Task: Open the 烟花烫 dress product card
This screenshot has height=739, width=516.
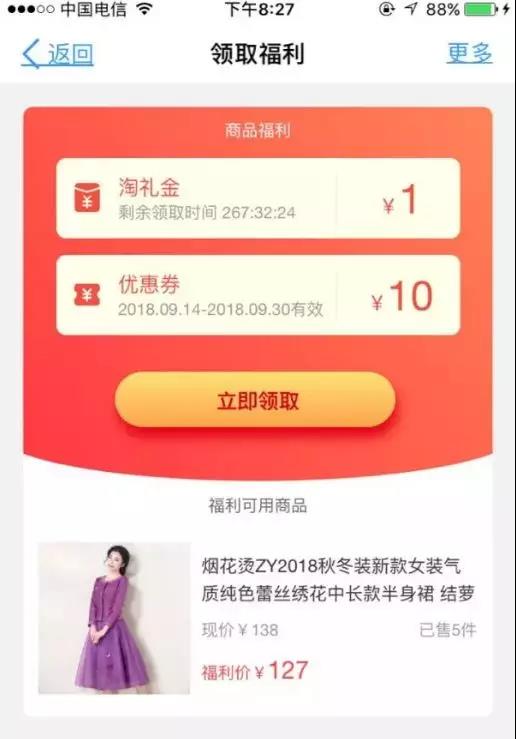Action: click(x=257, y=618)
